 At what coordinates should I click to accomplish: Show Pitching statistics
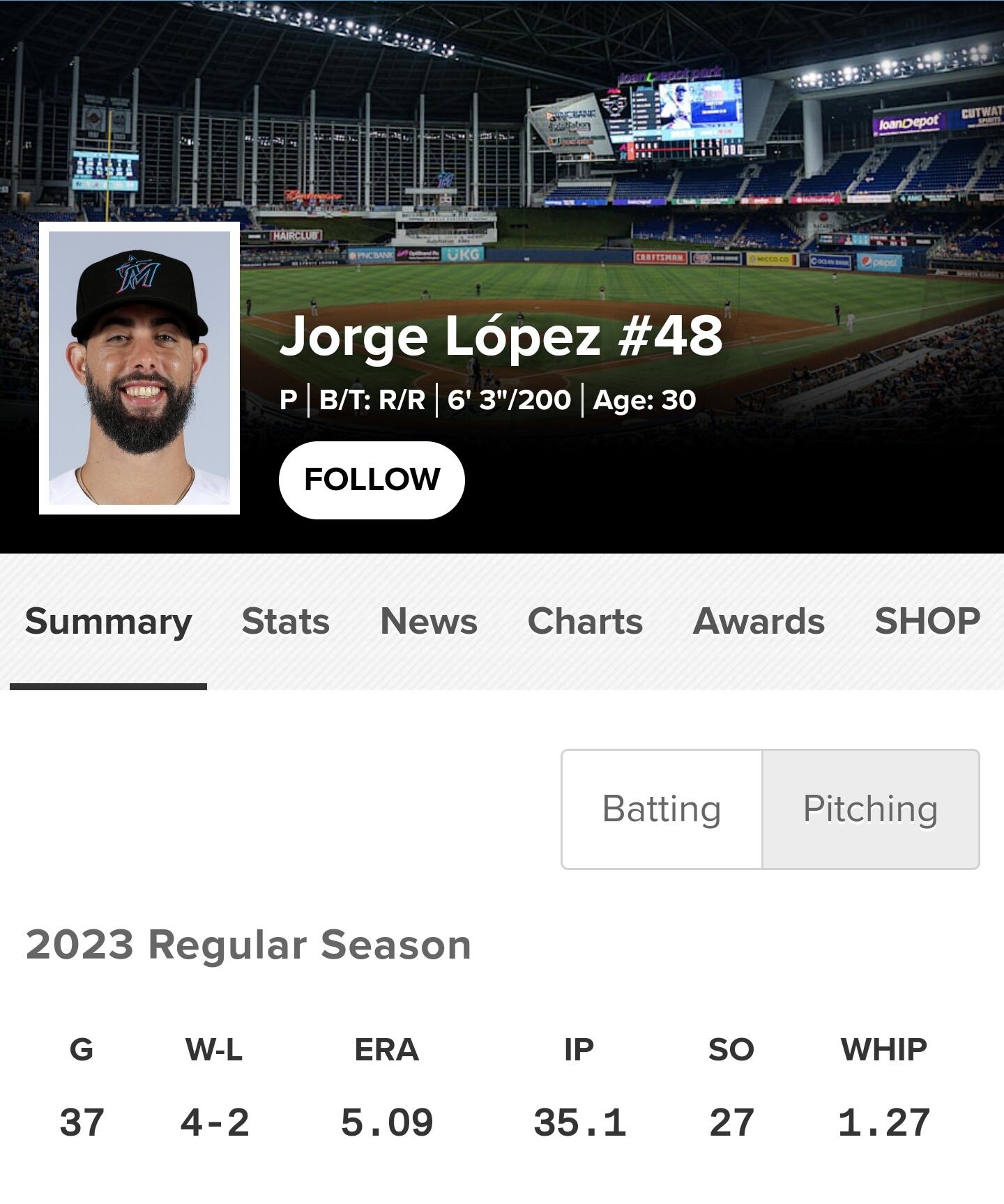click(x=870, y=809)
